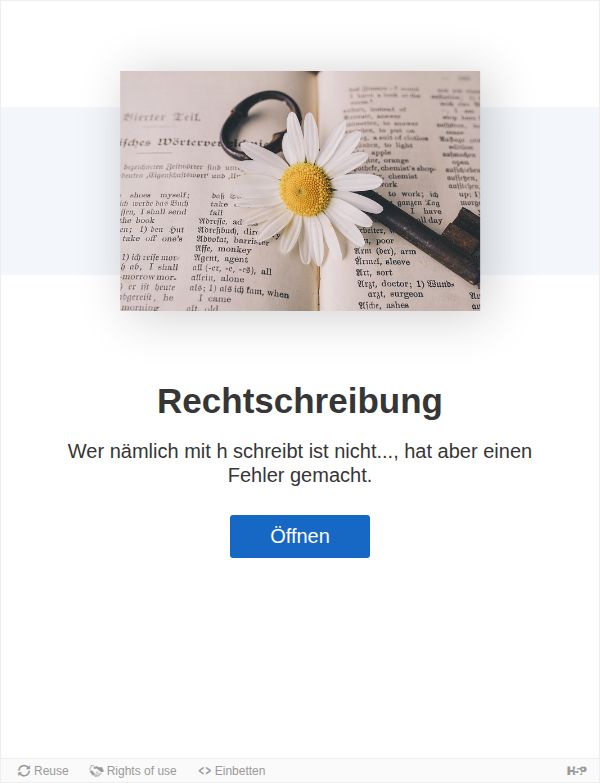Tap the H5P icon link
600x783 pixels.
click(576, 771)
